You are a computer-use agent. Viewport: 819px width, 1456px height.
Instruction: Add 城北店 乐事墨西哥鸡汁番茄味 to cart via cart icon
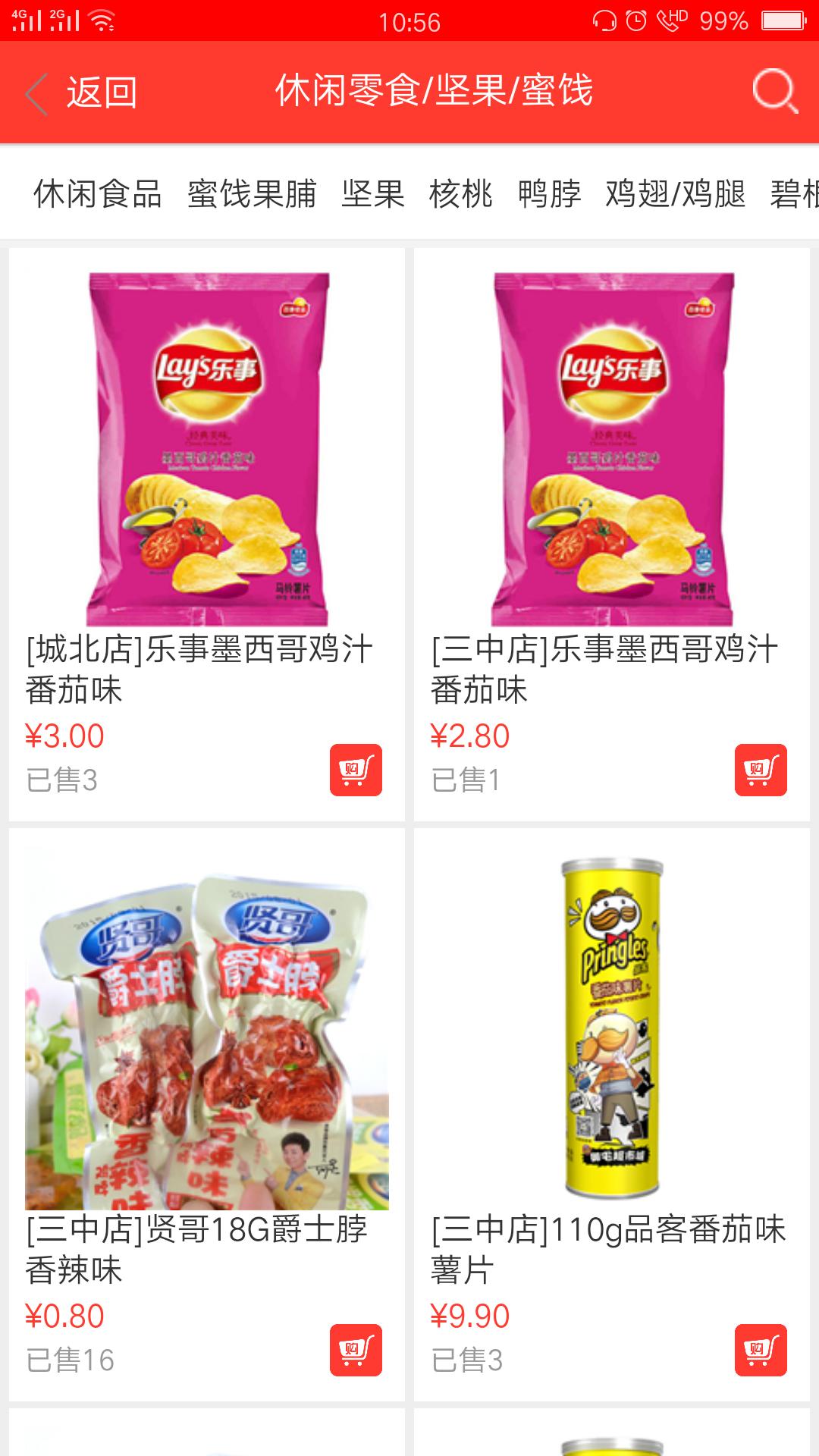357,770
